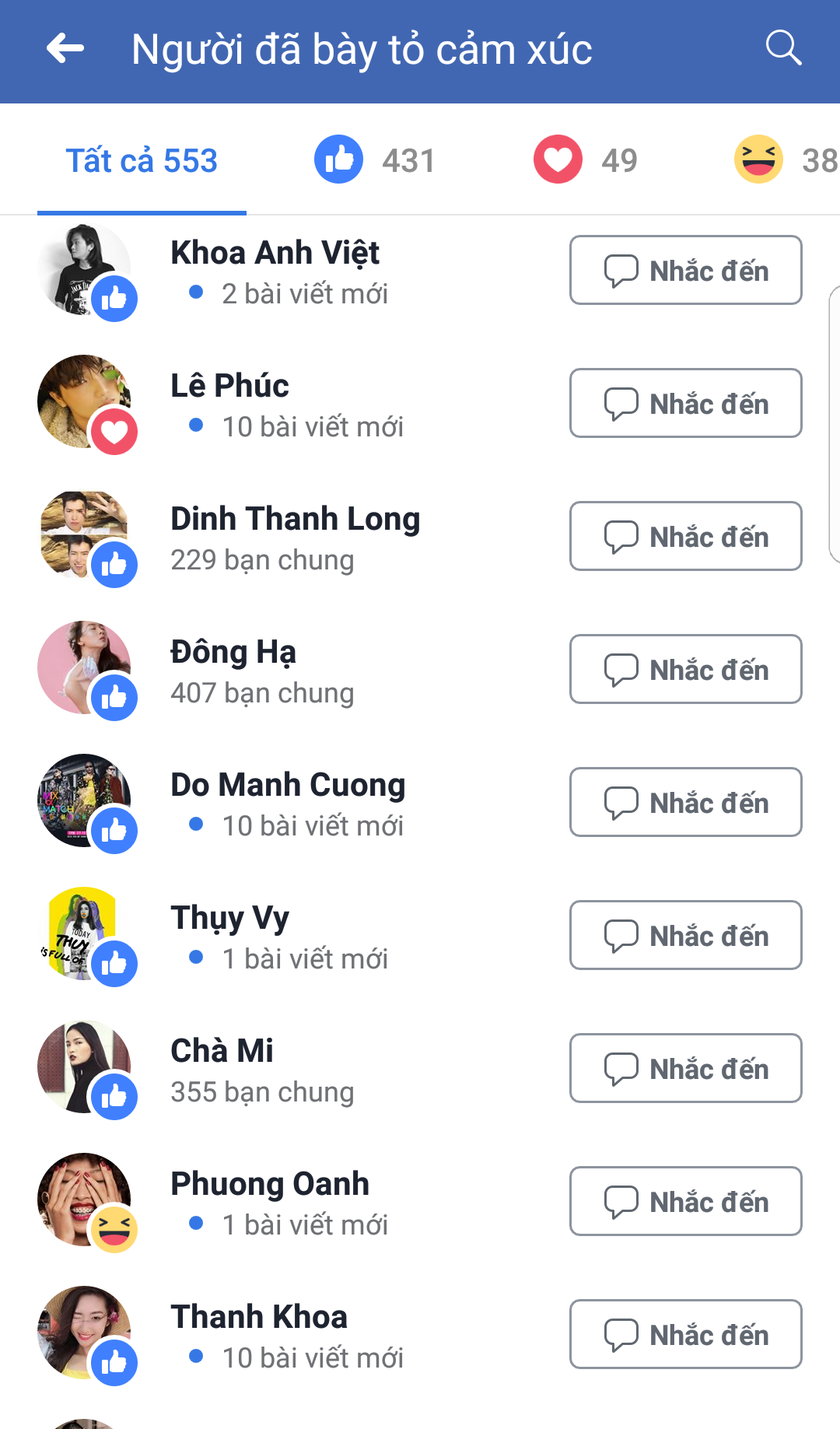Open Thụy Vy's profile
840x1429 pixels.
[x=230, y=919]
